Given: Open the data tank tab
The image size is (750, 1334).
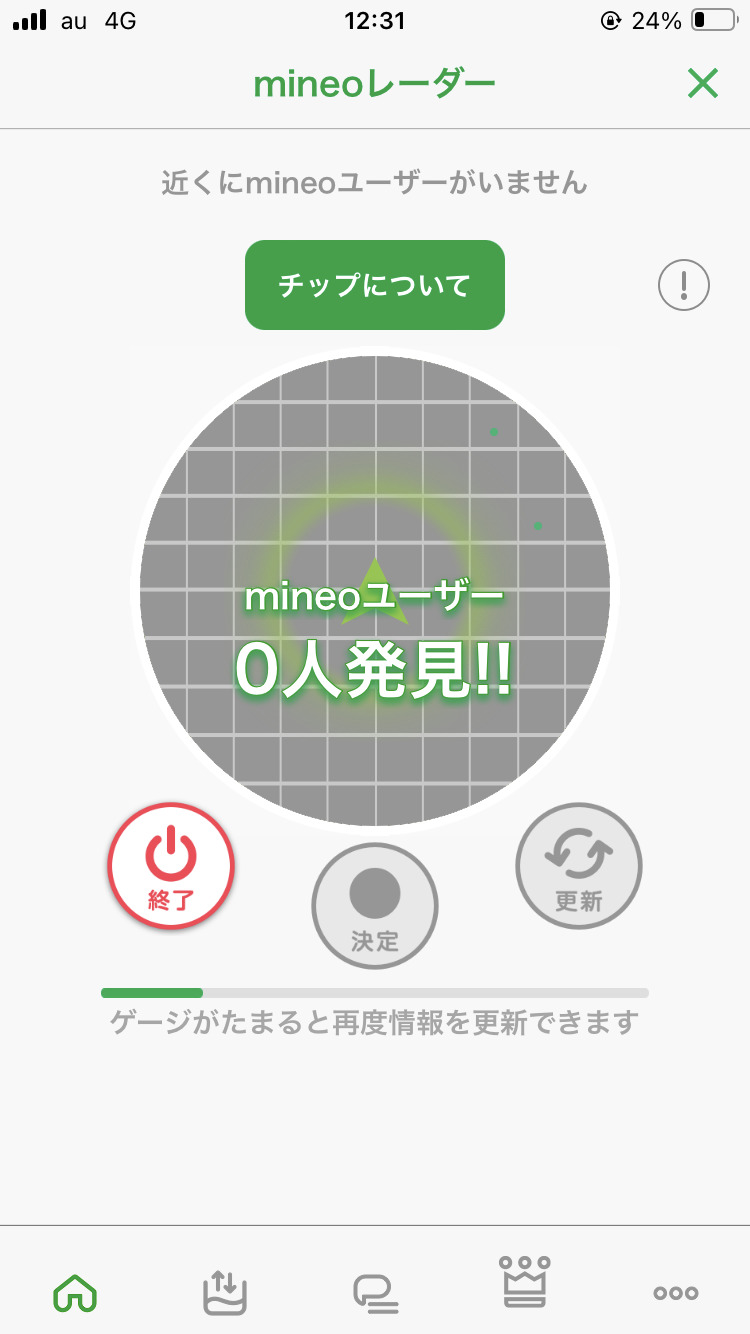Looking at the screenshot, I should tap(225, 1292).
